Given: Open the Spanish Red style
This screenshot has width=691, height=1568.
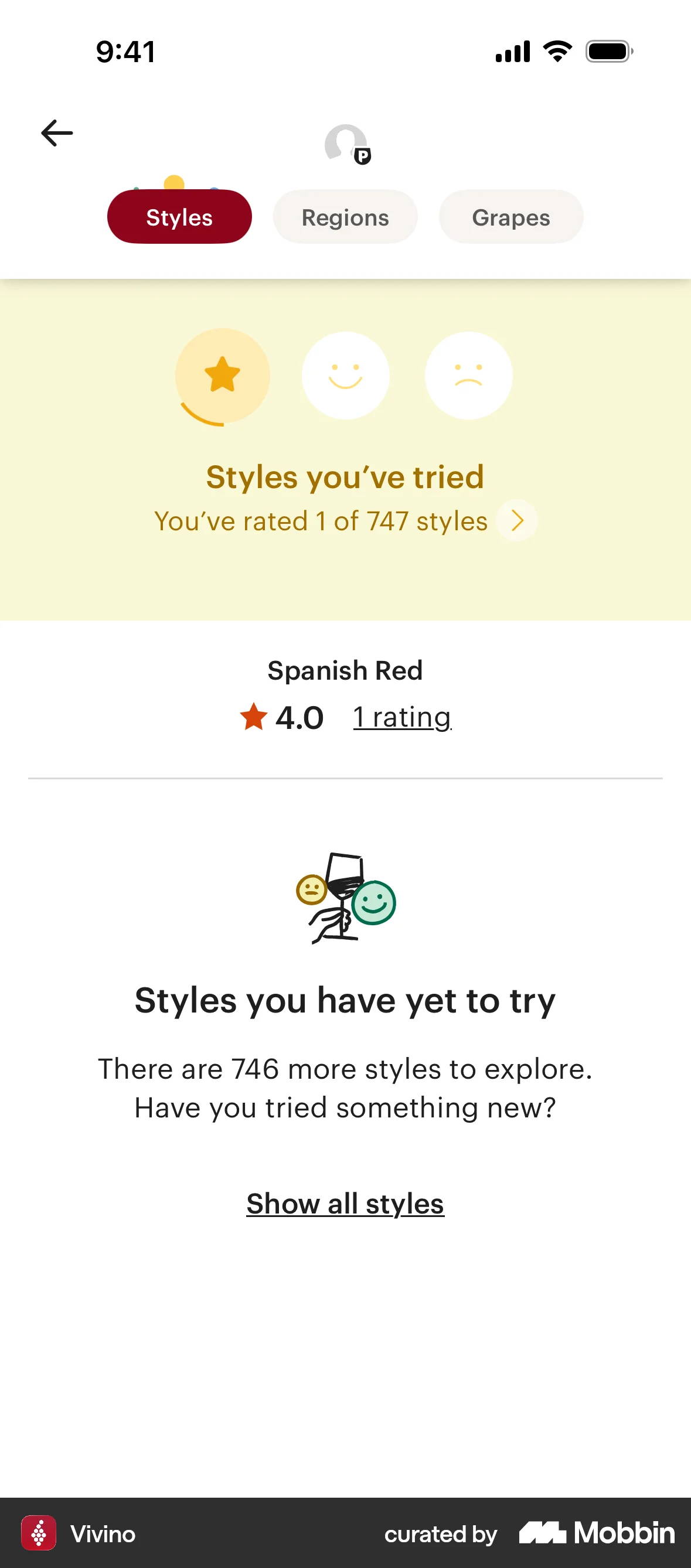Looking at the screenshot, I should [x=345, y=670].
